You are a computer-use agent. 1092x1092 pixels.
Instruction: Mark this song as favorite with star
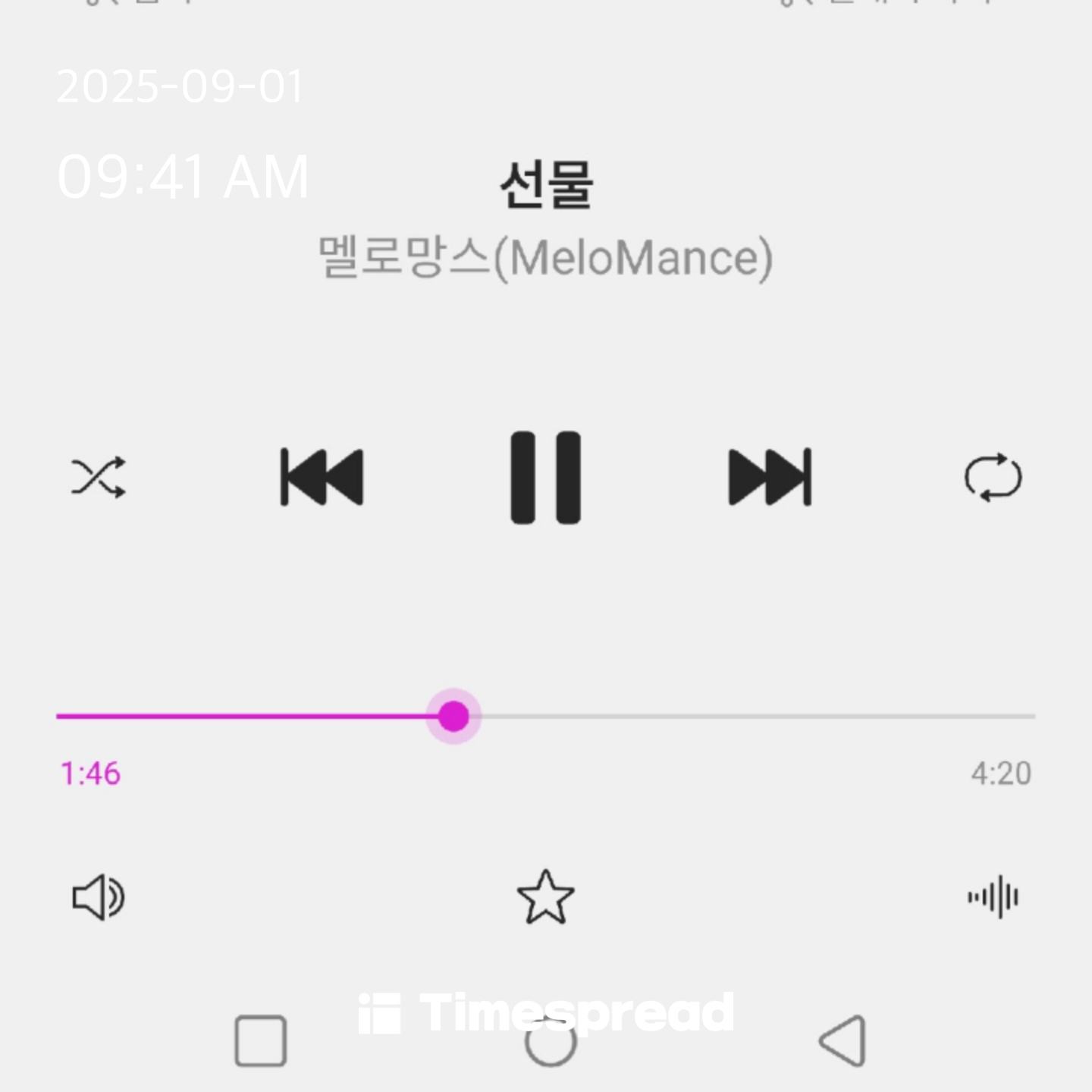click(x=545, y=898)
